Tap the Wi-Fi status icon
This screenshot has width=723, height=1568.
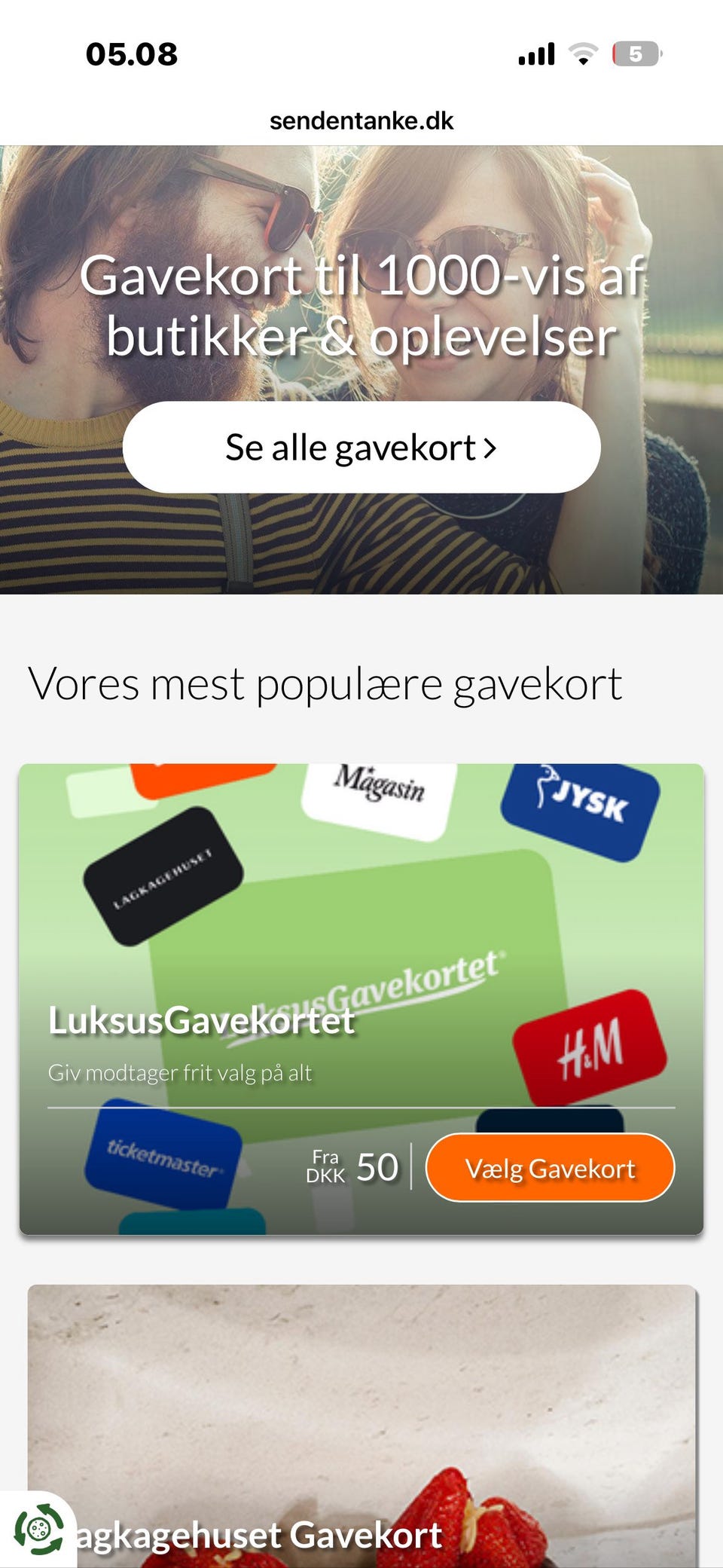tap(581, 53)
